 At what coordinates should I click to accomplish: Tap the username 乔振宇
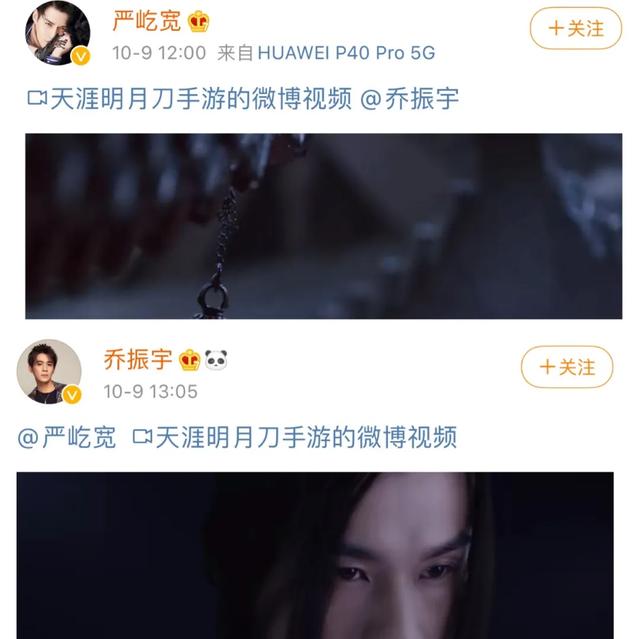click(x=138, y=359)
